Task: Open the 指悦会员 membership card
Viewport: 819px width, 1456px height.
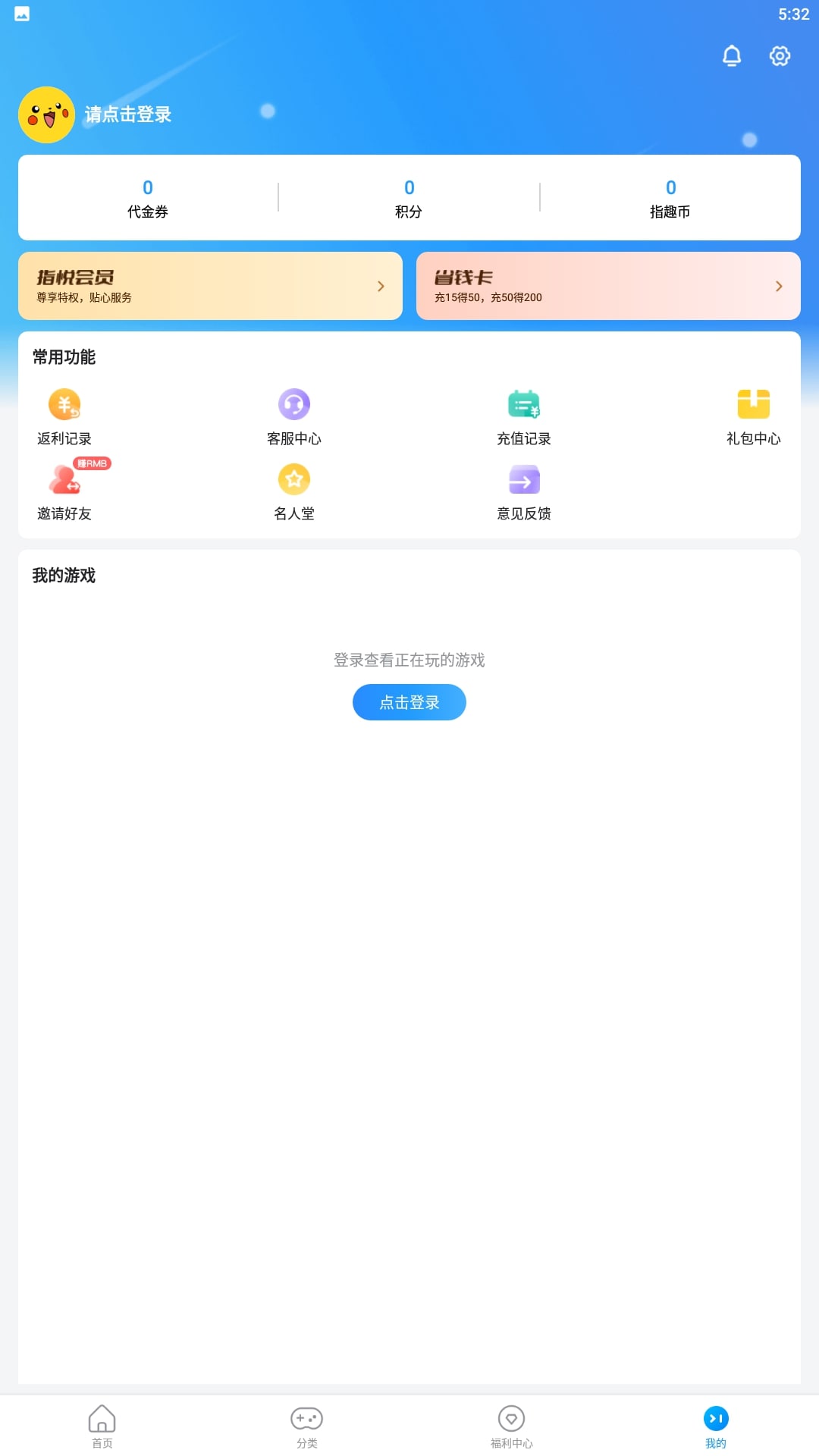Action: coord(210,286)
